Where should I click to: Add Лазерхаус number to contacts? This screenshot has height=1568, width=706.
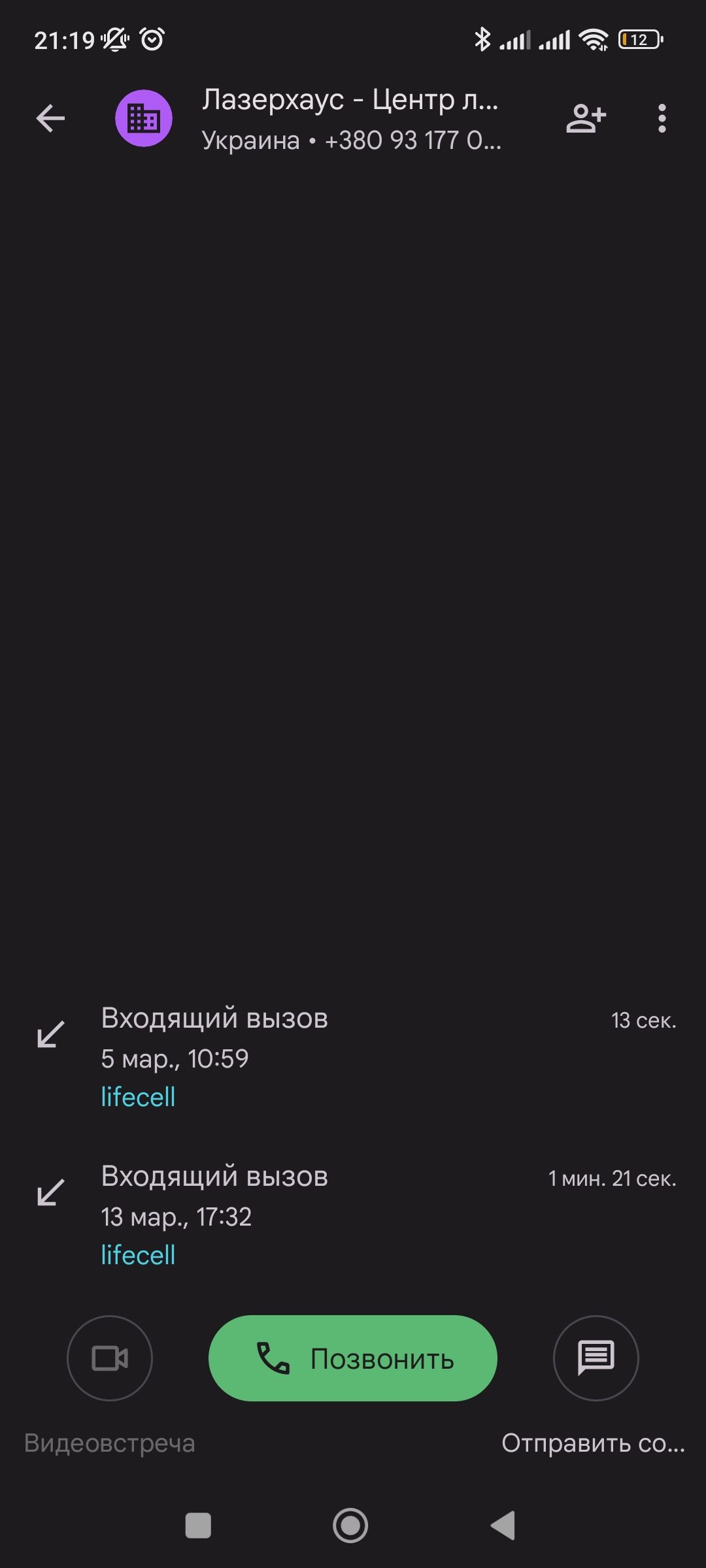point(586,118)
